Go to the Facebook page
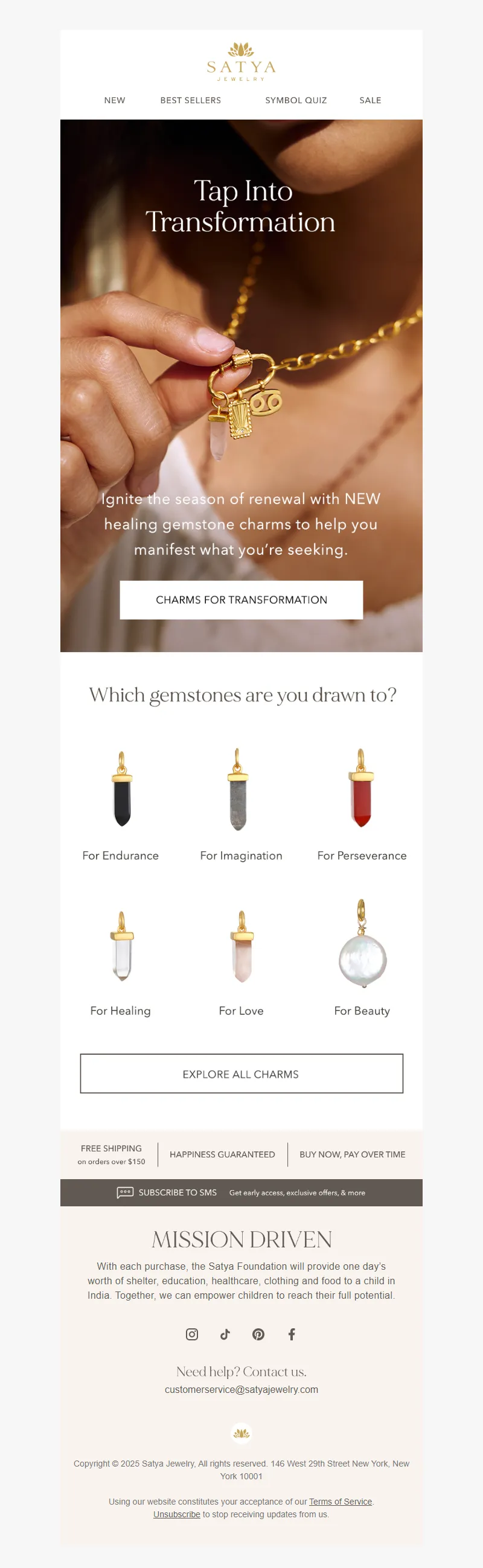483x1568 pixels. (x=292, y=1334)
